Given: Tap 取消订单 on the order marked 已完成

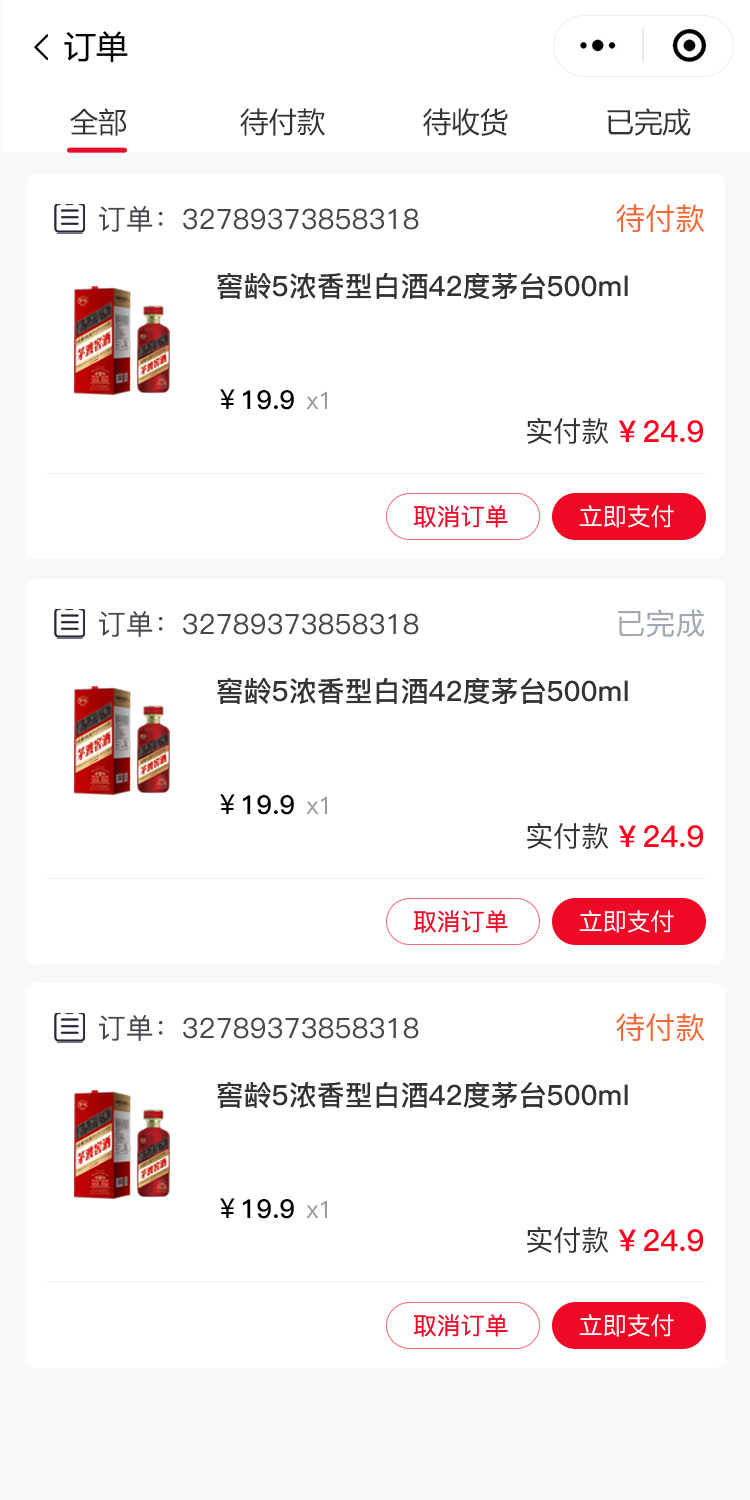Looking at the screenshot, I should (x=462, y=921).
